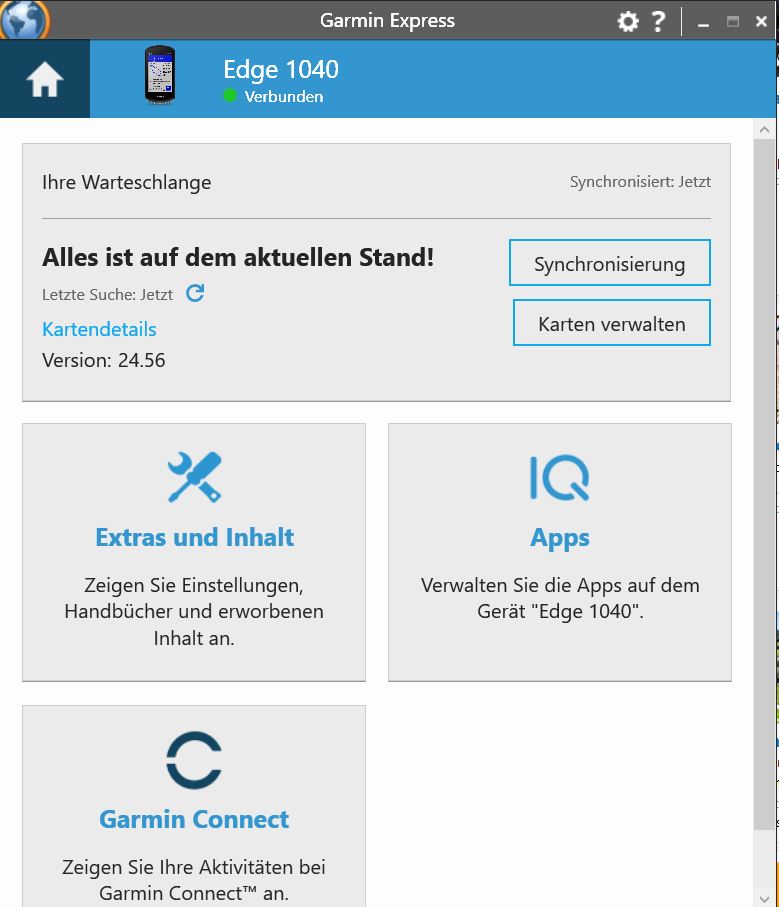
Task: Start Synchronisierung now
Action: coord(609,264)
